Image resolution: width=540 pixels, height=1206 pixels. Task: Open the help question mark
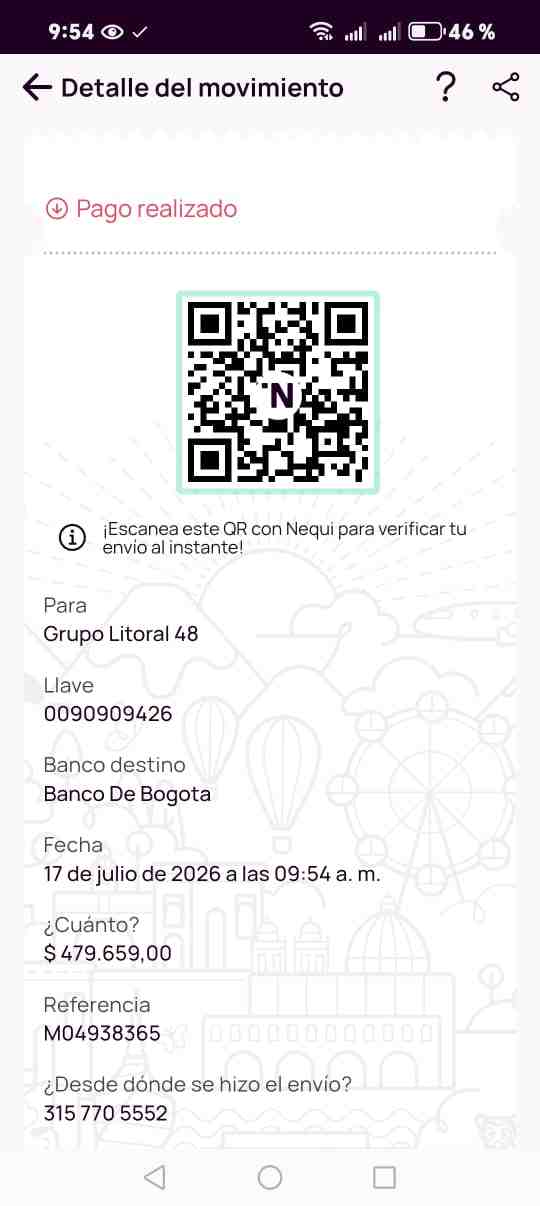[x=446, y=88]
